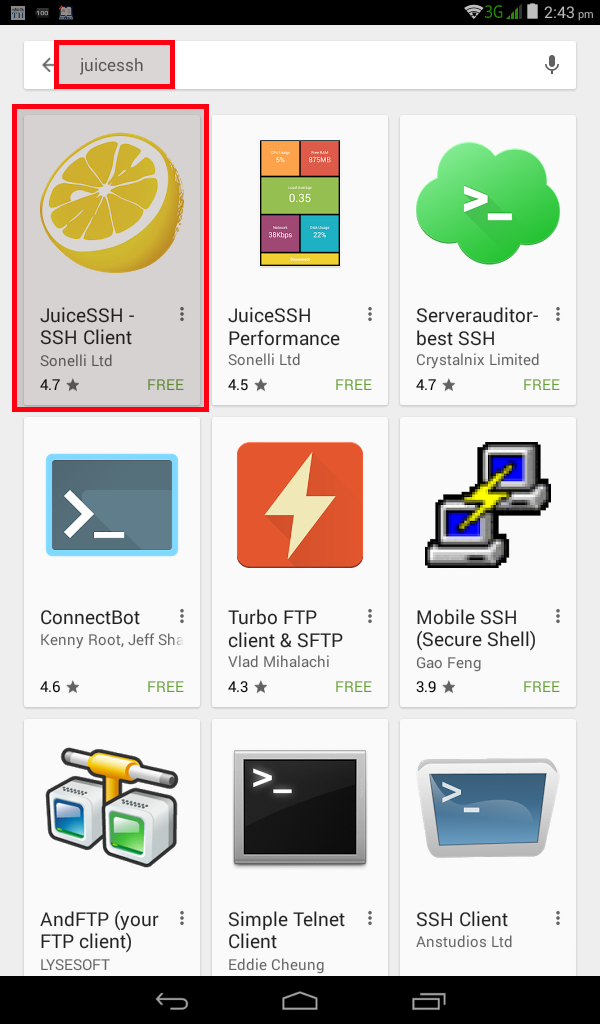The height and width of the screenshot is (1024, 600).
Task: Open overflow menu for Serverauditor
Action: click(558, 315)
